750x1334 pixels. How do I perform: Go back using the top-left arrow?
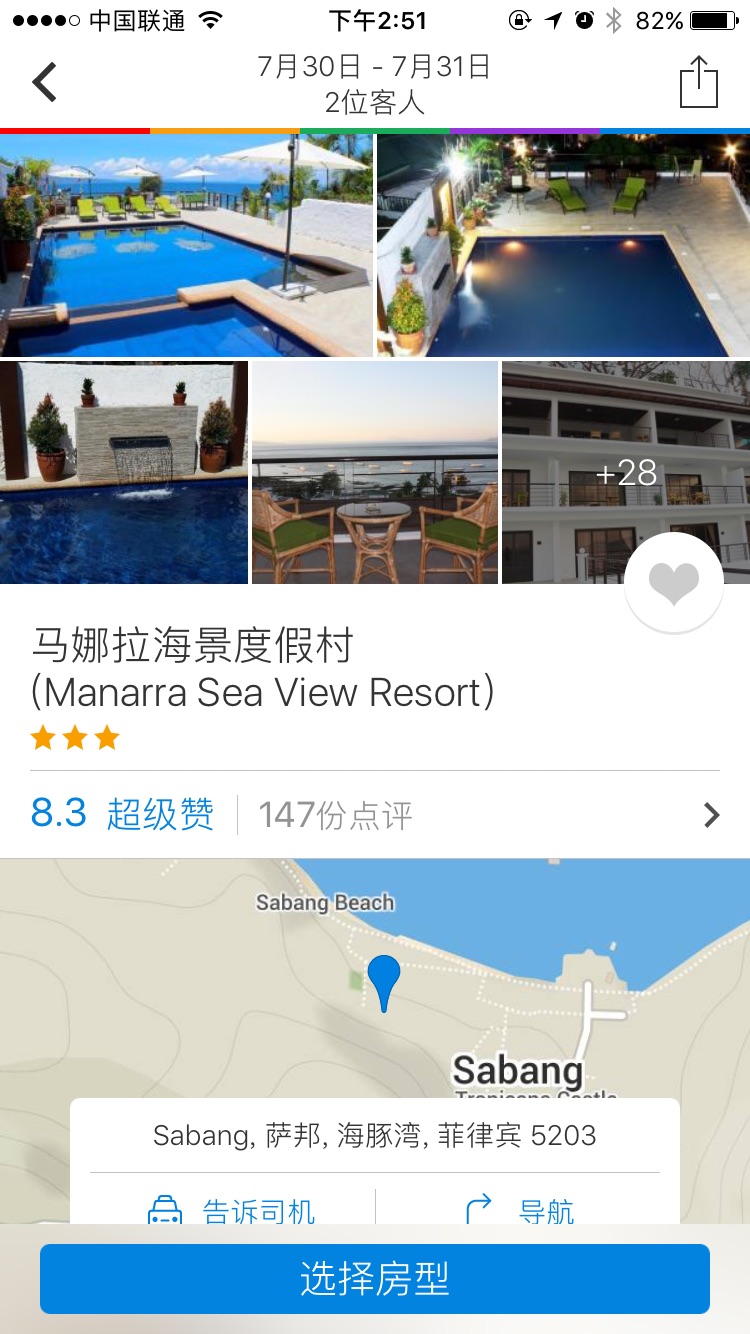pos(44,82)
